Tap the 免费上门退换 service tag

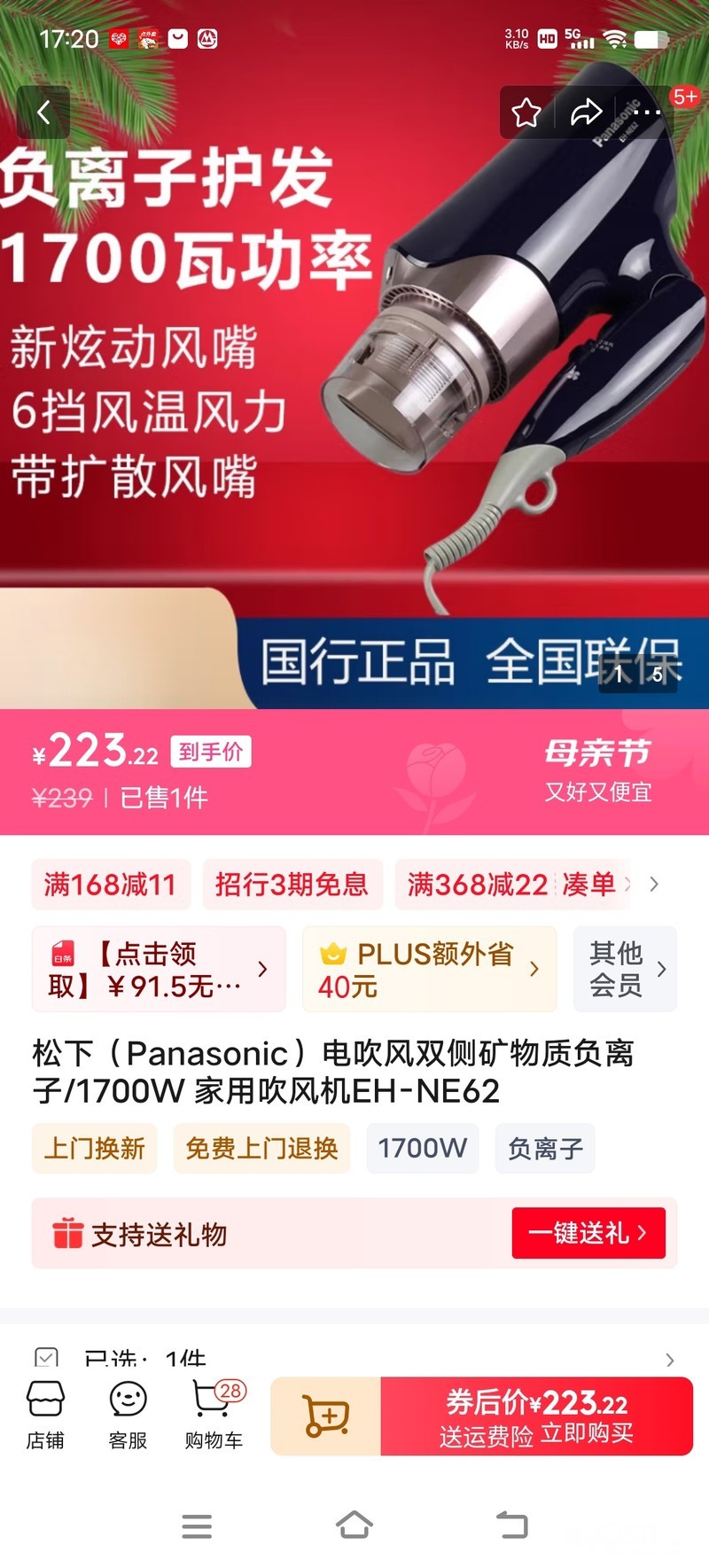[x=261, y=1148]
